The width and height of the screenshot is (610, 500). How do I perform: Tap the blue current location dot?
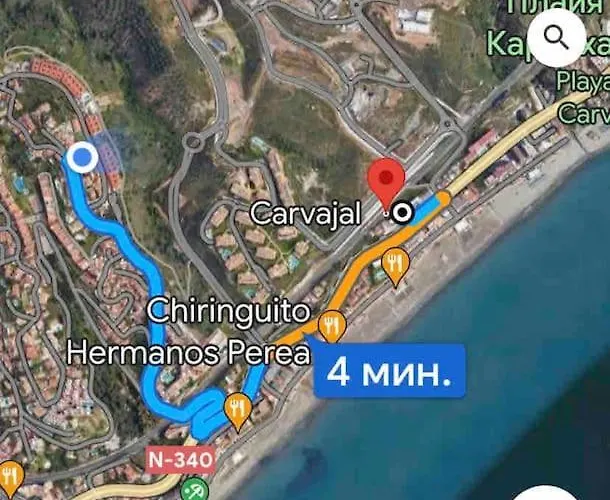click(x=82, y=157)
